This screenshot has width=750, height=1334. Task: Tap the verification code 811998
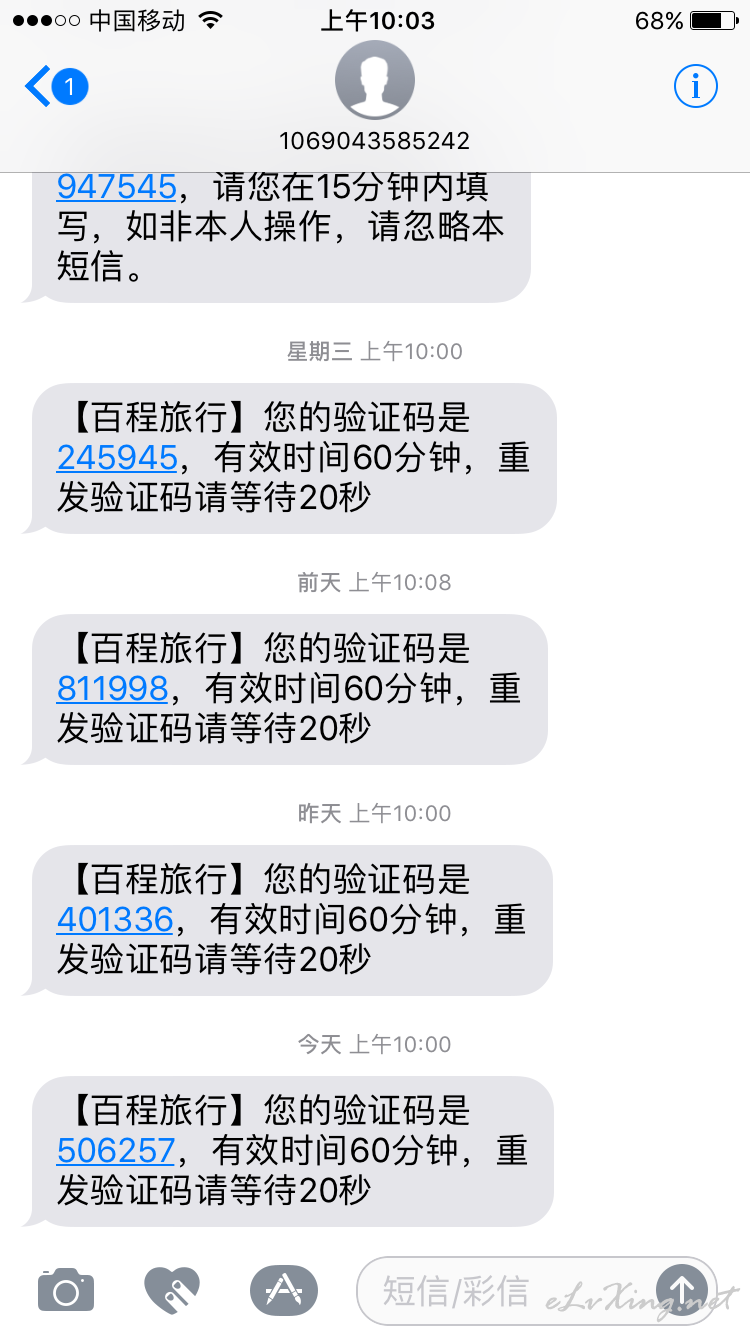(x=112, y=689)
